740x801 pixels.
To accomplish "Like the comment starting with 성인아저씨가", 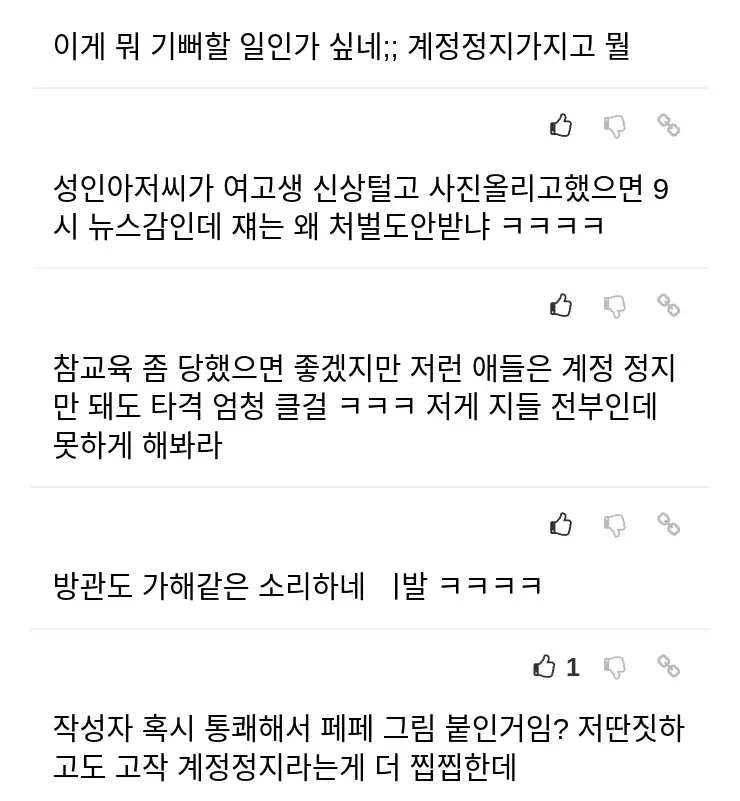I will (x=561, y=125).
